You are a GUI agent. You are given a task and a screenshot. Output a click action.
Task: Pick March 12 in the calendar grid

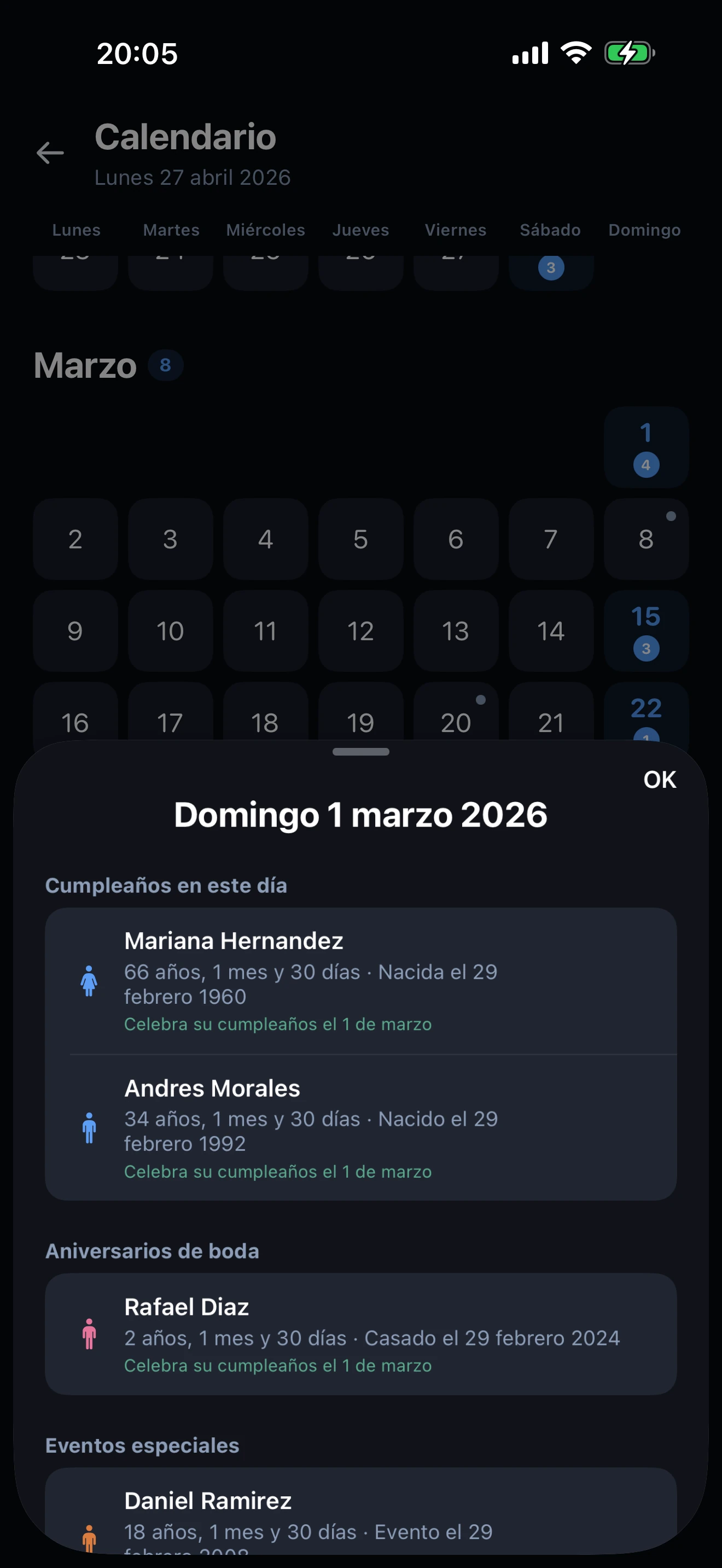pyautogui.click(x=360, y=630)
